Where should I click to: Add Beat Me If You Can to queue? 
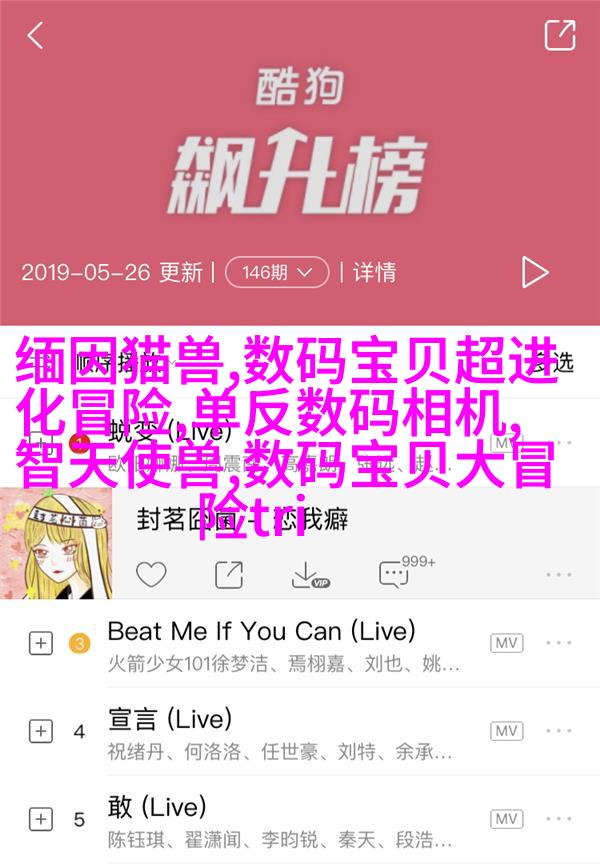(40, 644)
